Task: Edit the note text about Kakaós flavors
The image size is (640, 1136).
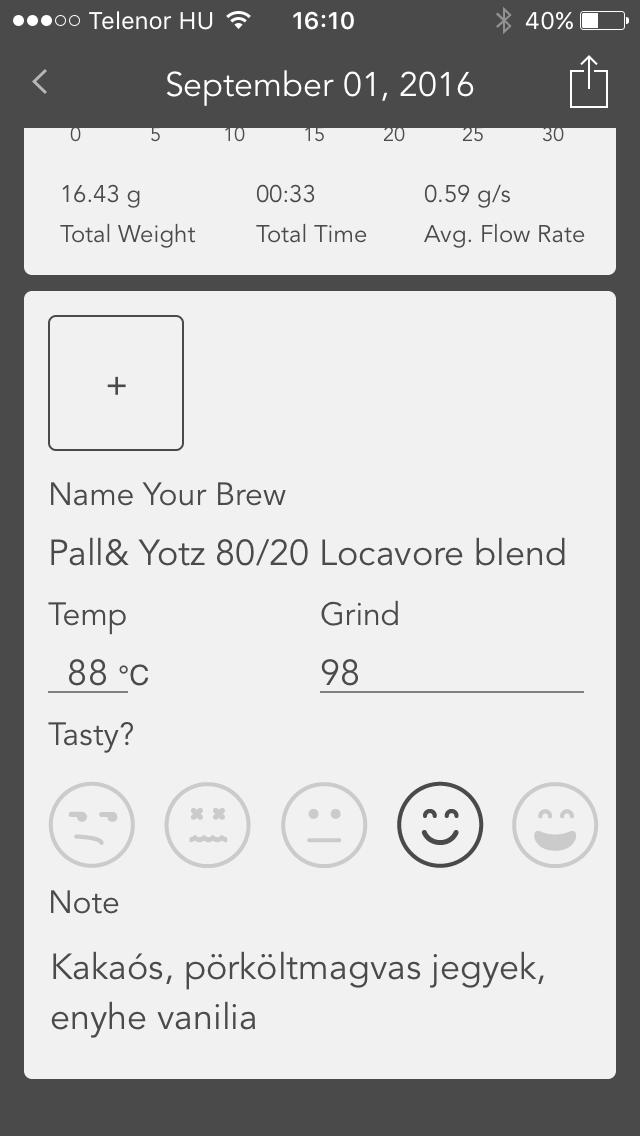Action: click(x=298, y=993)
